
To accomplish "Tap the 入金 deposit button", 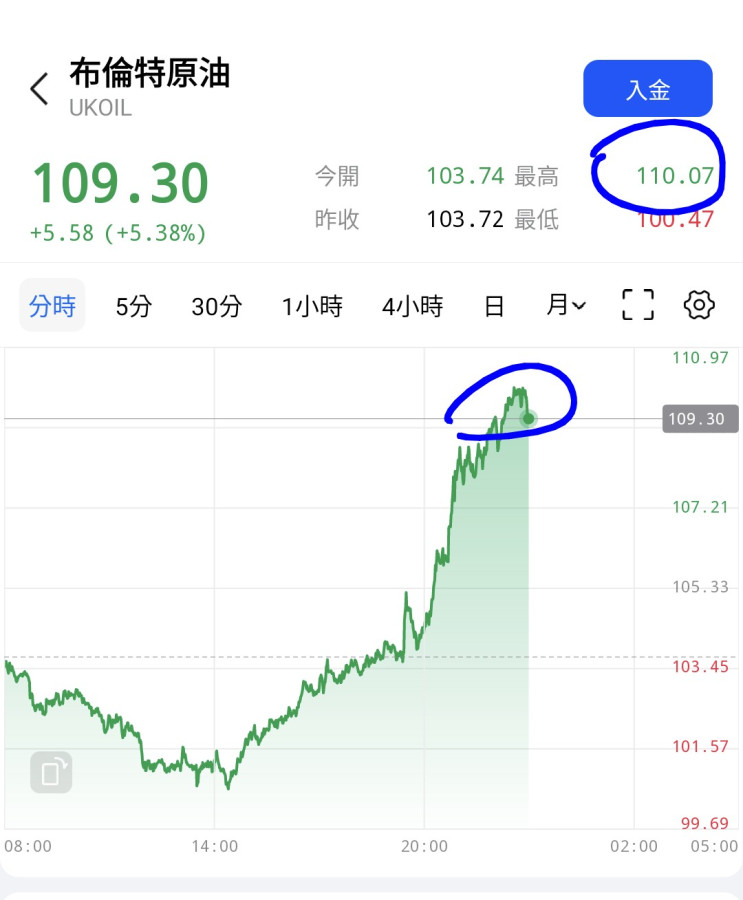I will click(x=647, y=89).
